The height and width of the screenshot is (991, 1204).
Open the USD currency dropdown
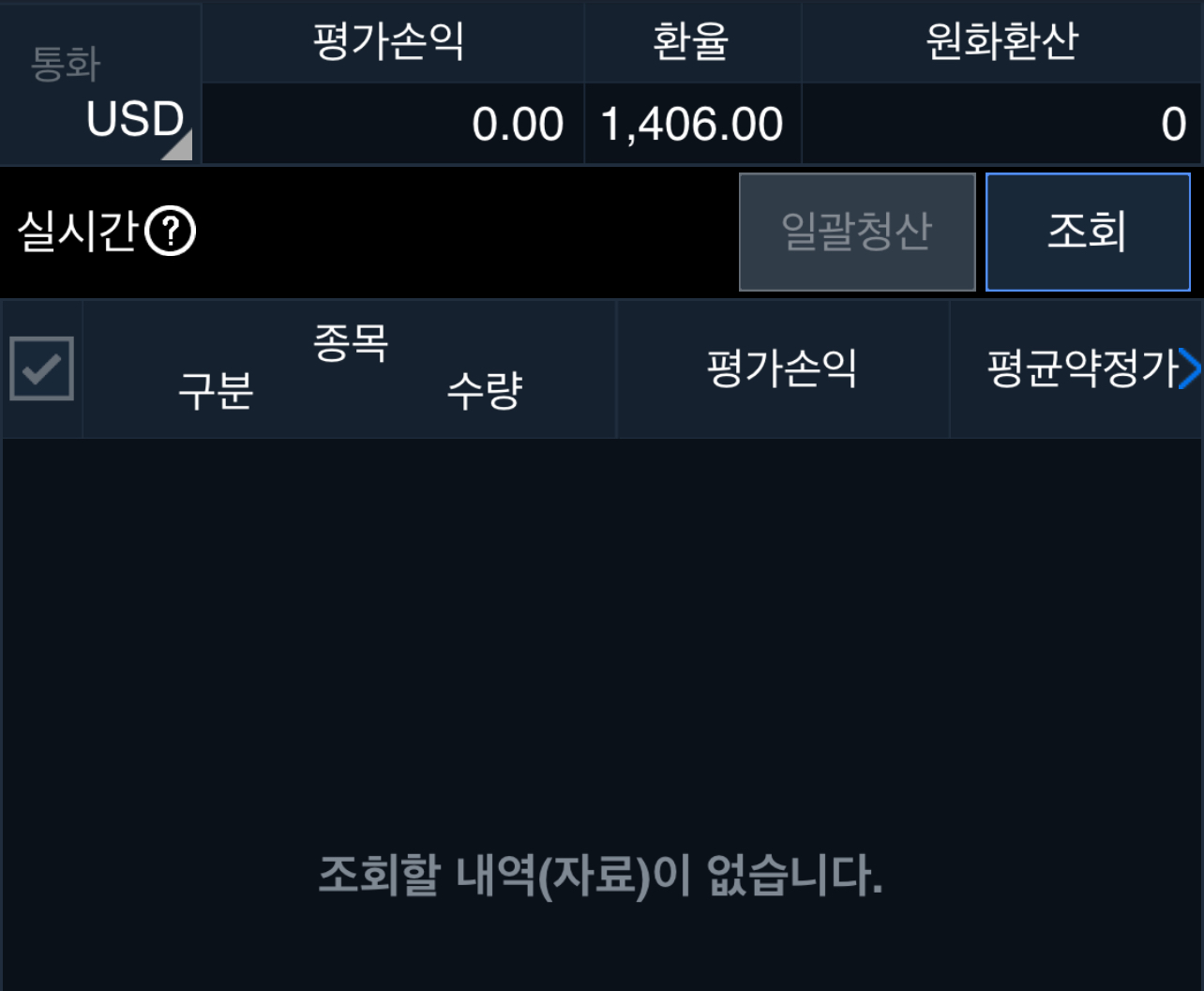(x=136, y=122)
